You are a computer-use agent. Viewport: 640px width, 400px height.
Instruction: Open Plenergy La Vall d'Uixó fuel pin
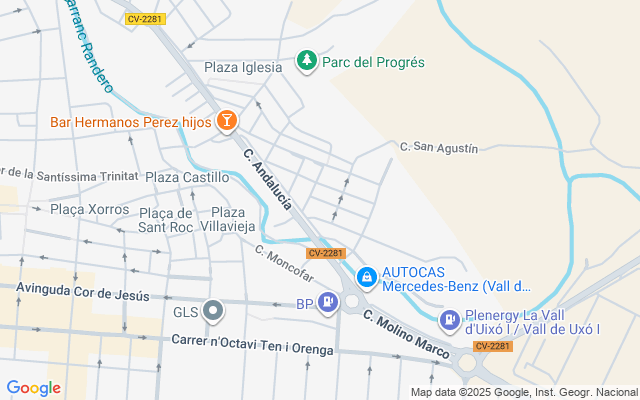(x=450, y=321)
